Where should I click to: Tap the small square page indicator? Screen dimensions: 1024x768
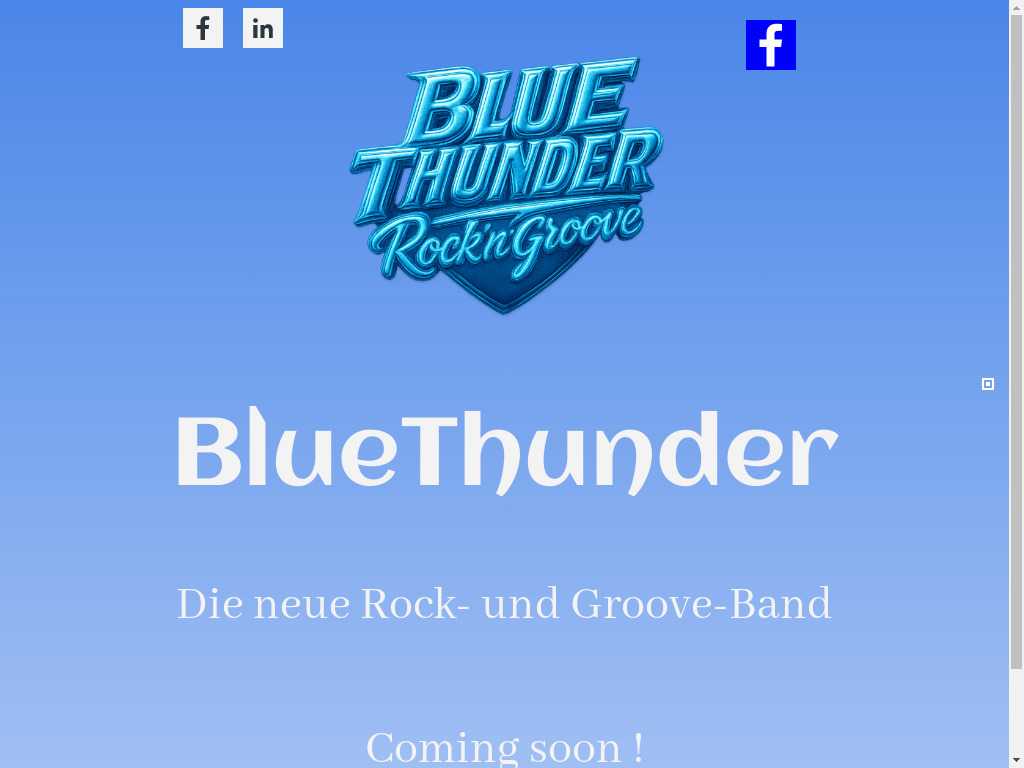coord(988,384)
